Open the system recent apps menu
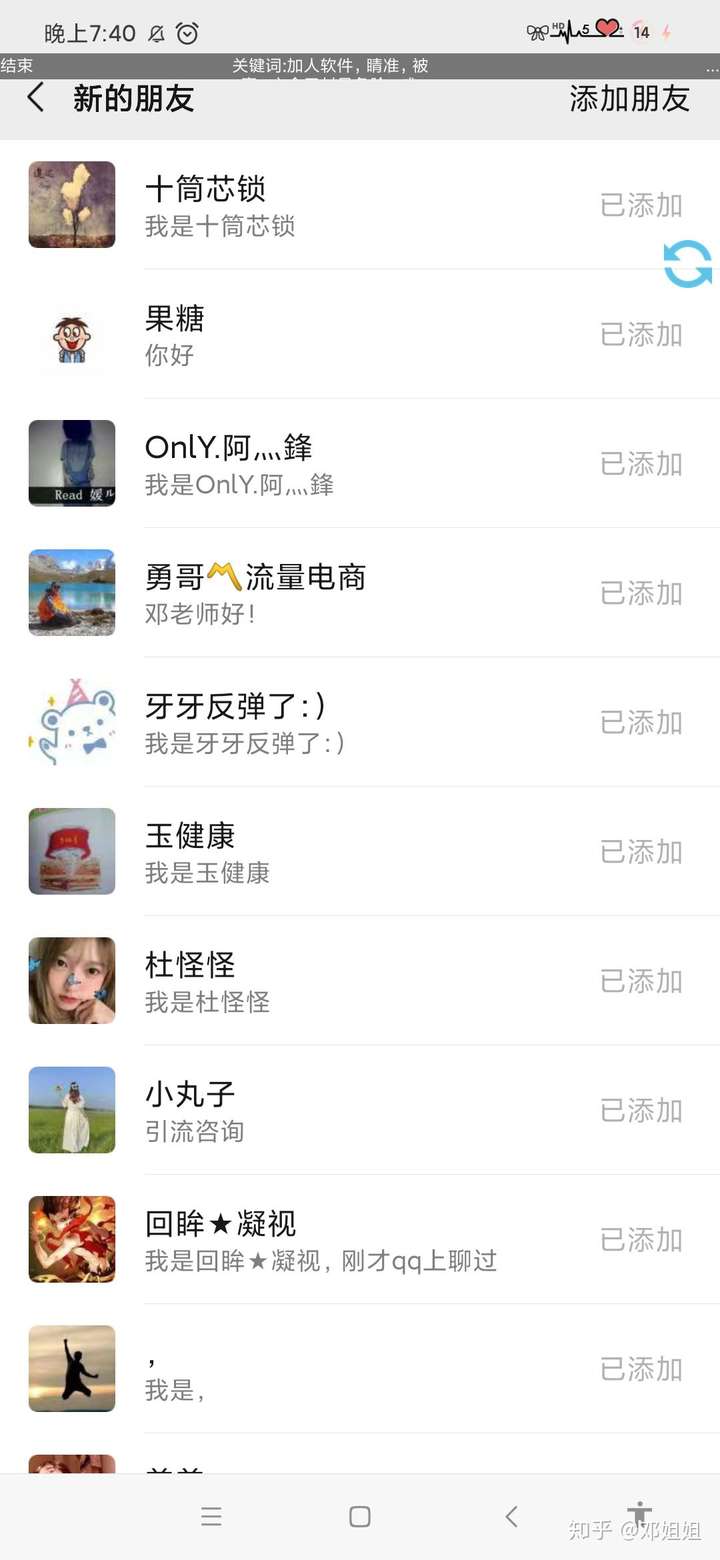 (211, 1517)
